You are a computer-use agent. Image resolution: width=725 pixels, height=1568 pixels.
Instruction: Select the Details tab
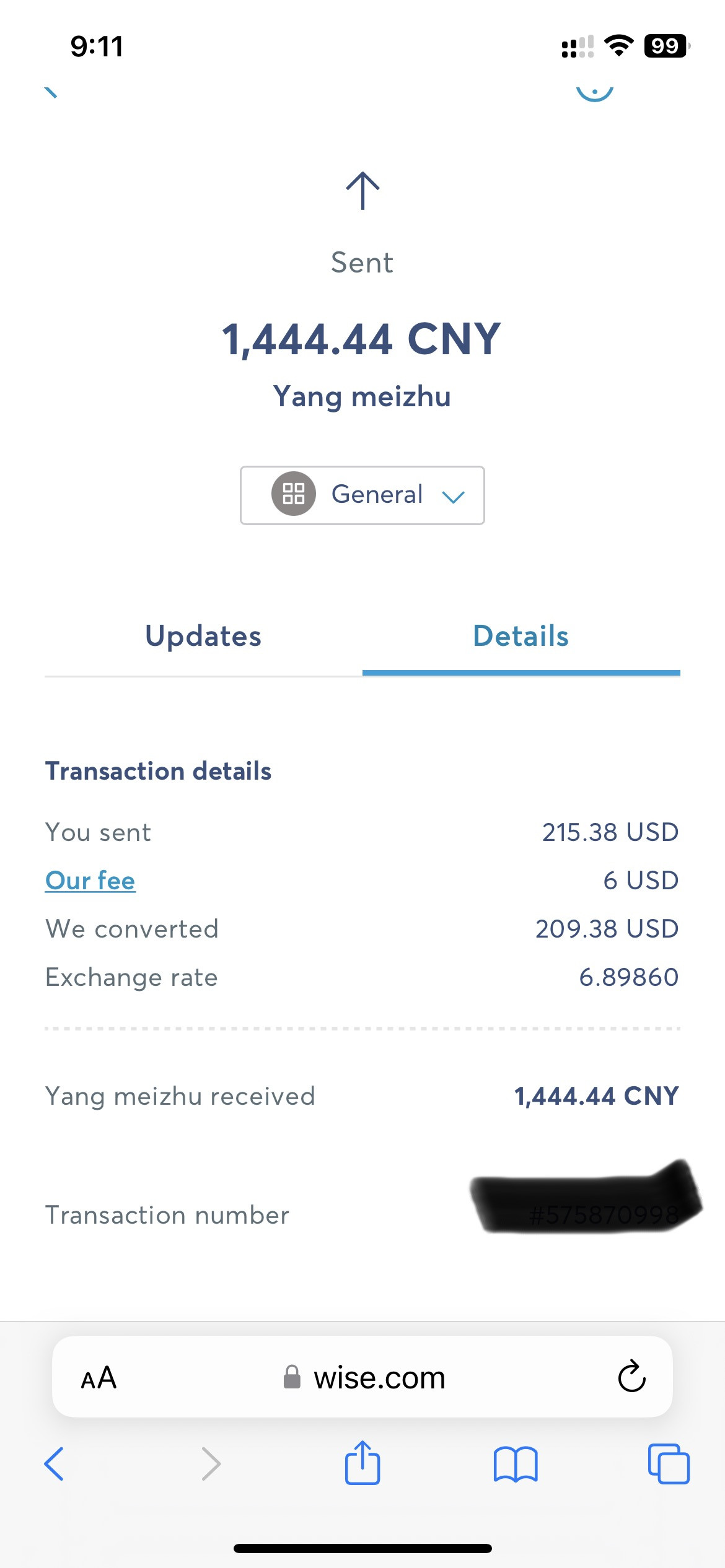(521, 637)
